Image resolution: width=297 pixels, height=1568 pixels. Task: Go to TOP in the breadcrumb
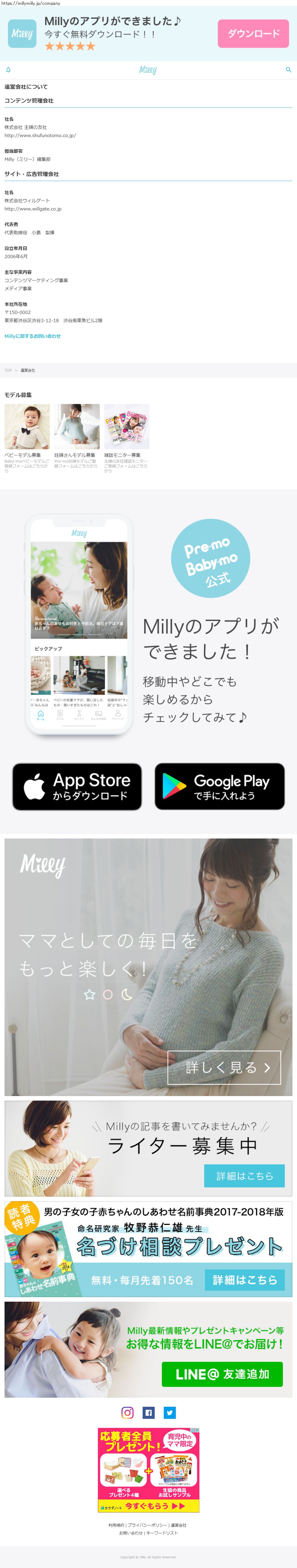point(8,370)
